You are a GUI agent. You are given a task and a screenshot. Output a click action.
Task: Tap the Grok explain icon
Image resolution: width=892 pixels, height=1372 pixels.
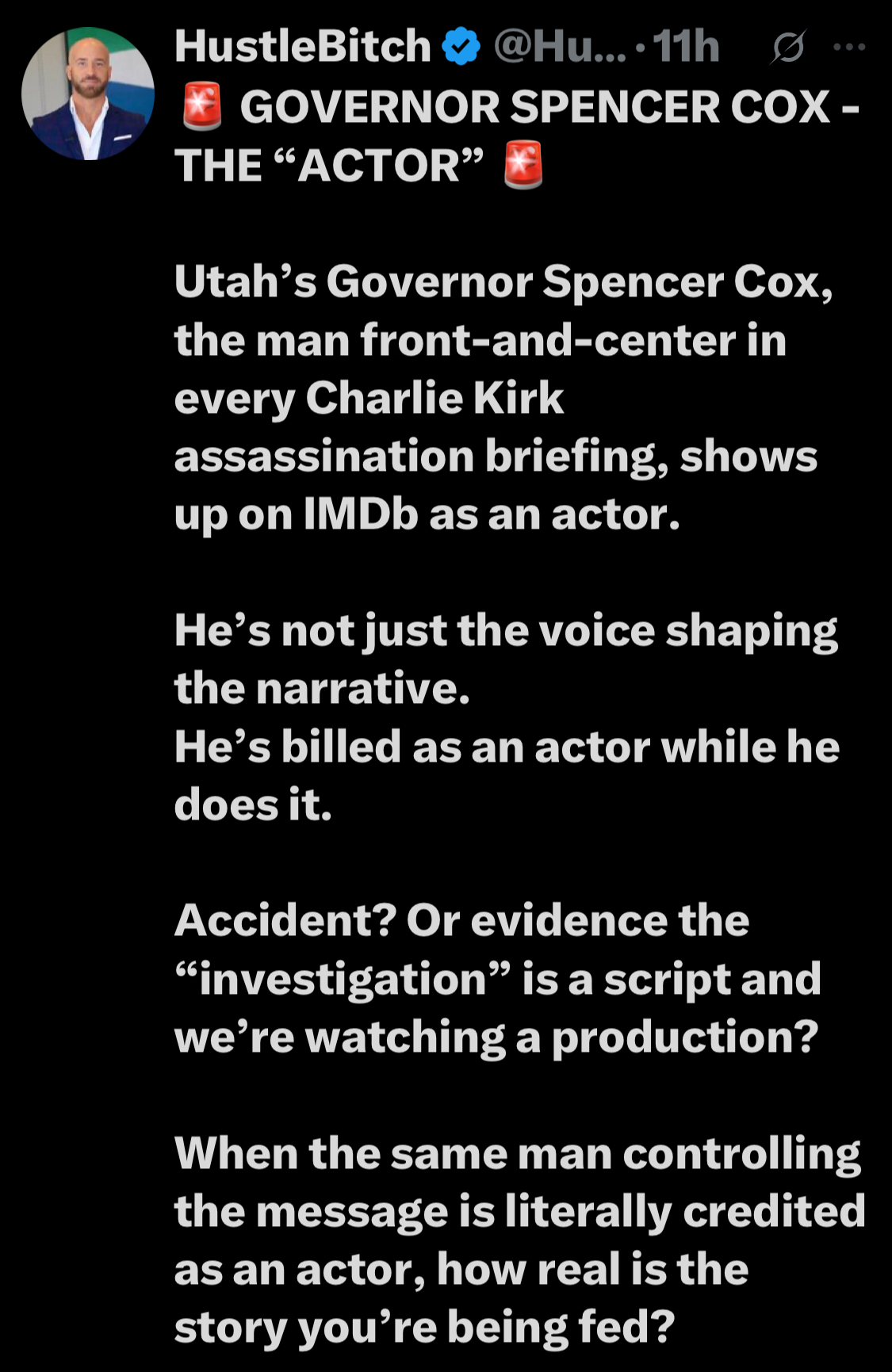coord(787,48)
